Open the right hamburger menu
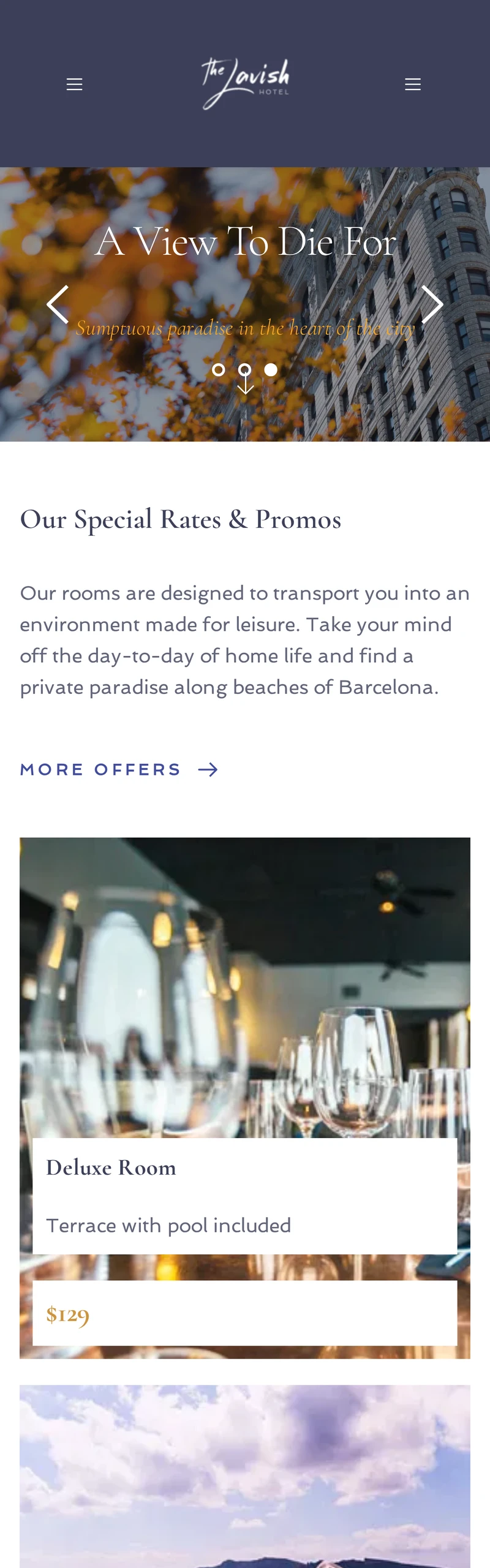Screen dimensions: 490x1568 point(413,85)
